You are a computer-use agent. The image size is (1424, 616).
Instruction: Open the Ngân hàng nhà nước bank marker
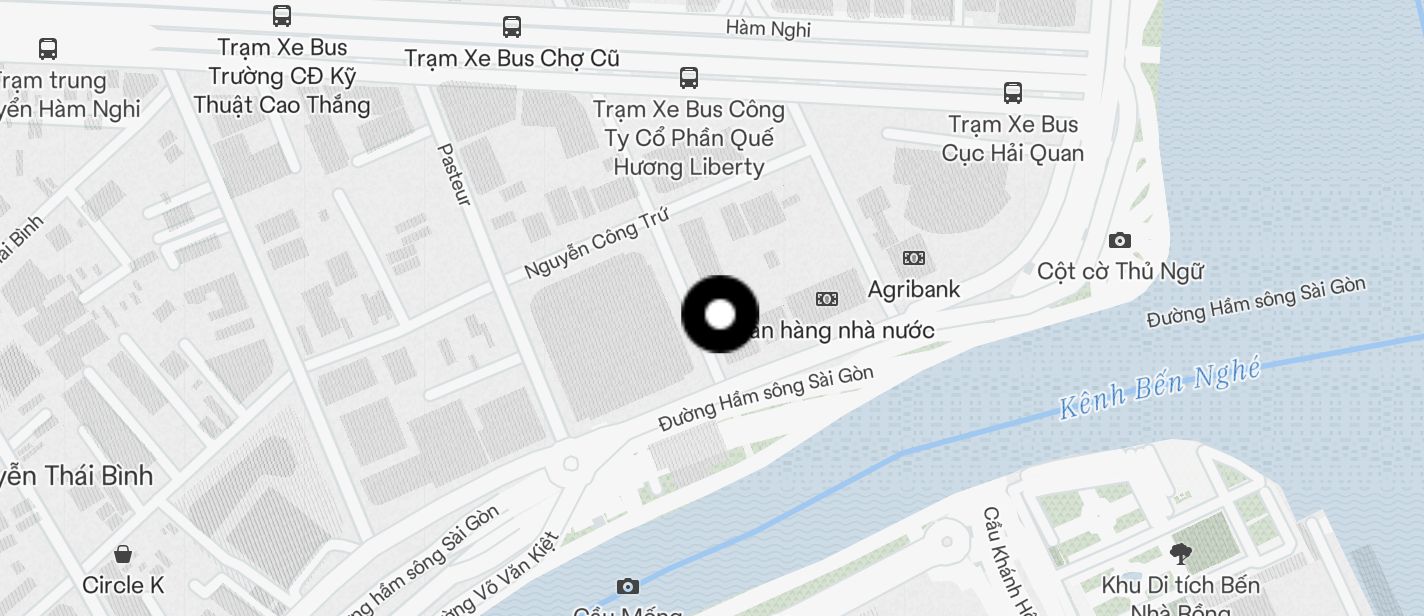click(827, 298)
